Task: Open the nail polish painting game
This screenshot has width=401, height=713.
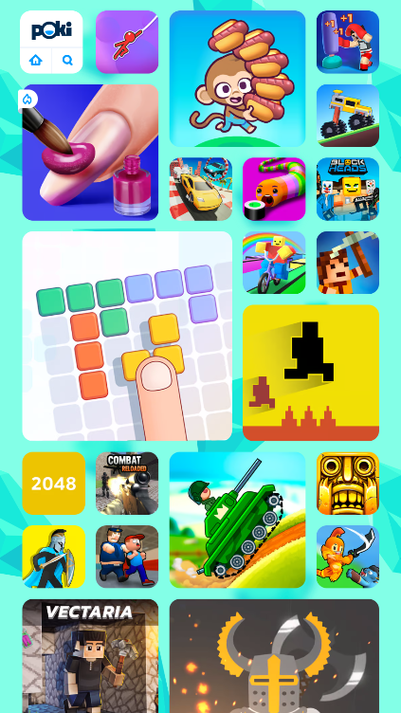Action: 90,152
